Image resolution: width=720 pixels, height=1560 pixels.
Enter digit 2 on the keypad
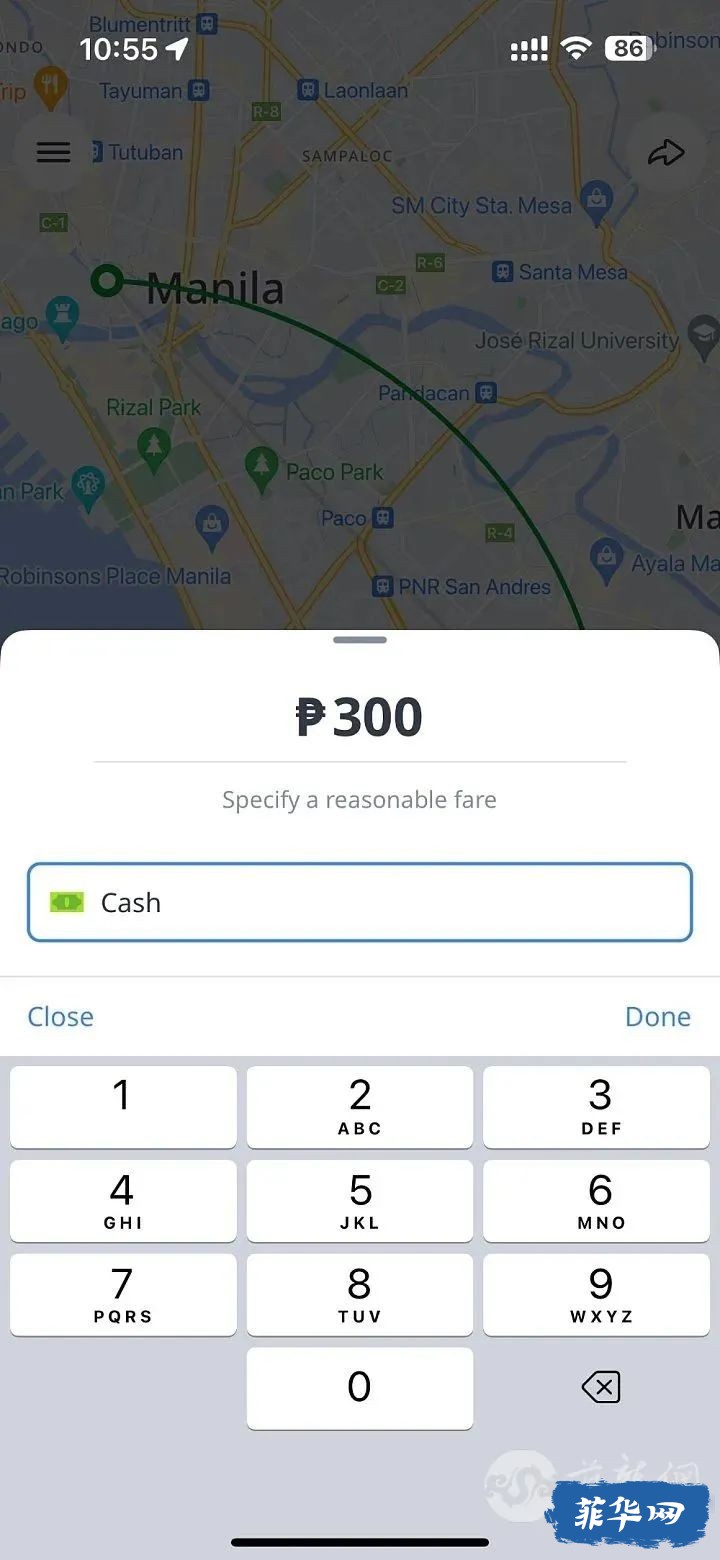360,1107
